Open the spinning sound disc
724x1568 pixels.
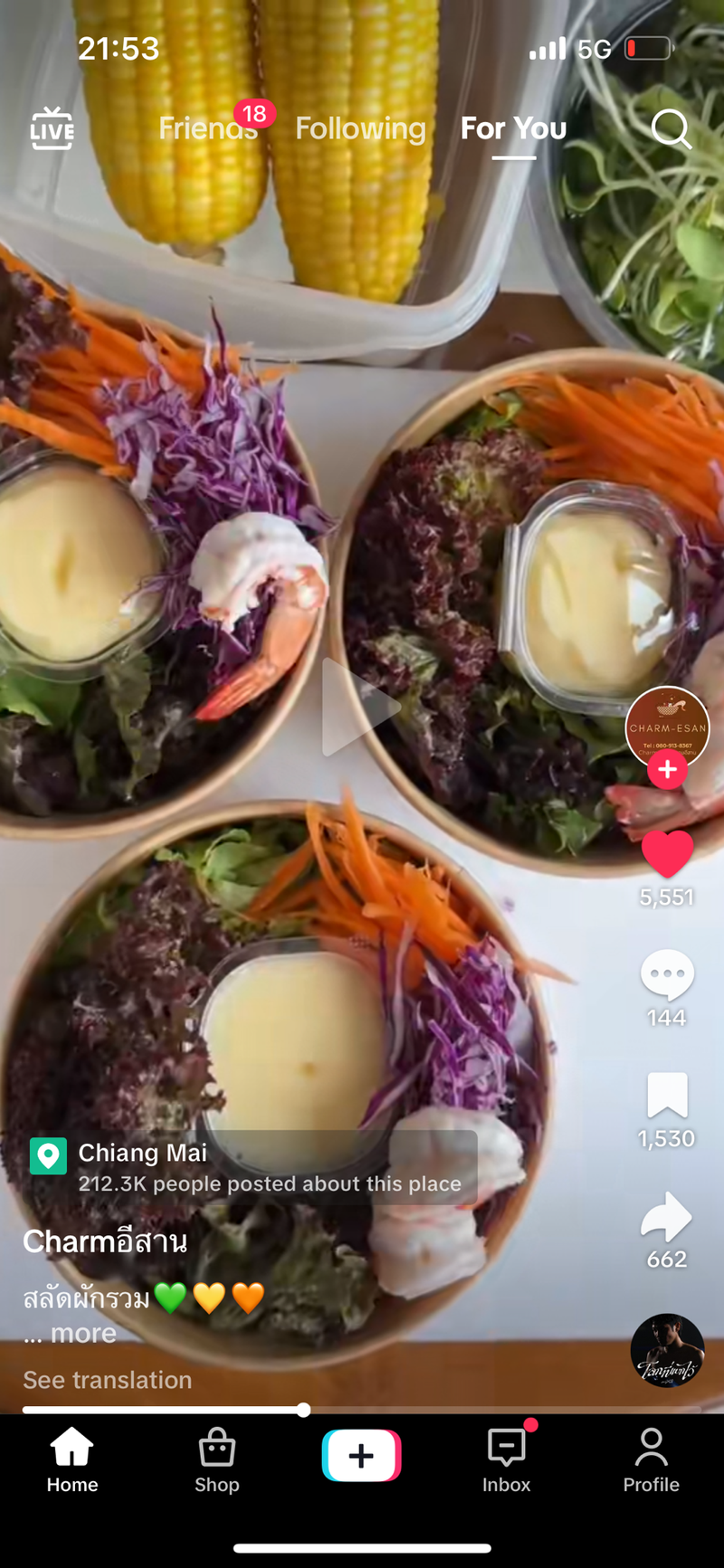pos(667,1350)
